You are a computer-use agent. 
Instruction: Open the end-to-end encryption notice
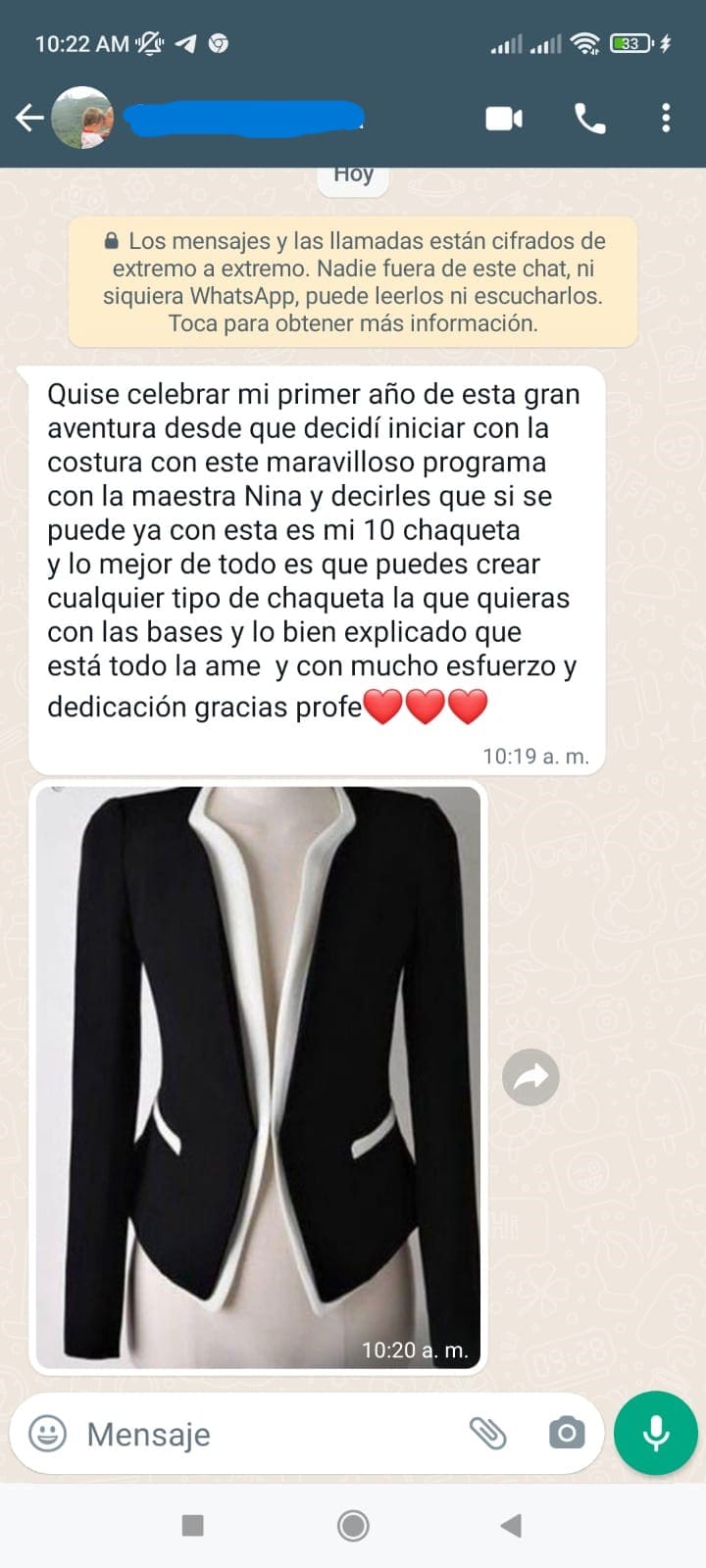click(x=353, y=282)
